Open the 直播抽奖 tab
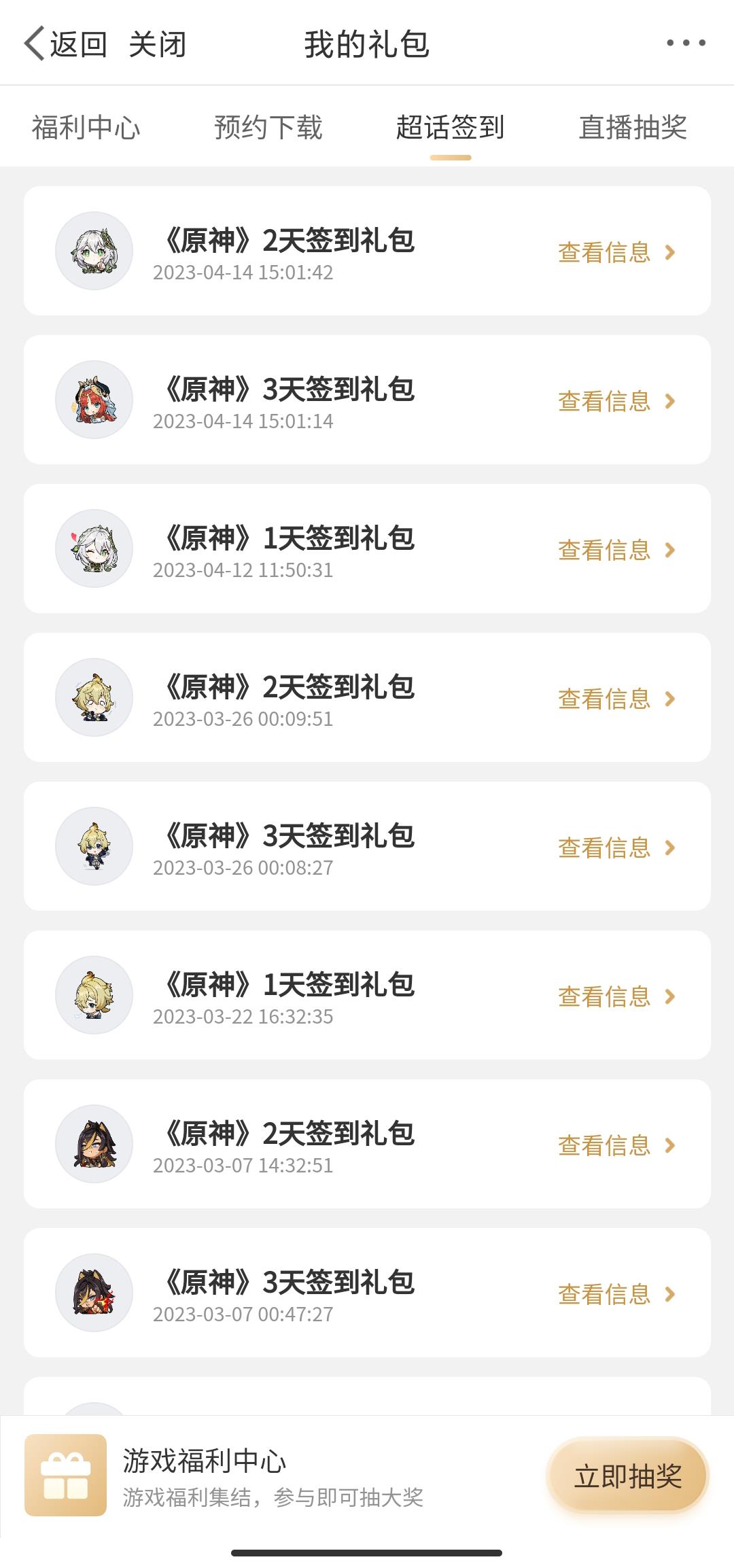This screenshot has width=734, height=1568. (x=633, y=128)
